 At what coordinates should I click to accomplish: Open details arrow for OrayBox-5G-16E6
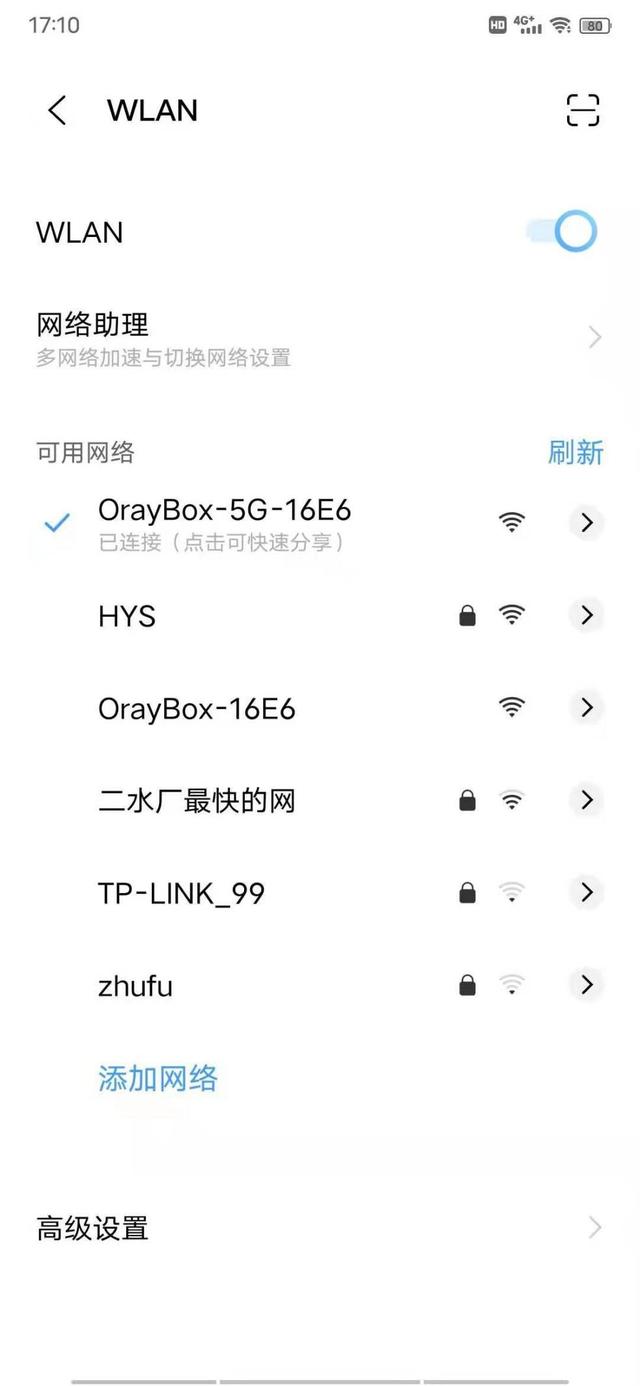[587, 522]
